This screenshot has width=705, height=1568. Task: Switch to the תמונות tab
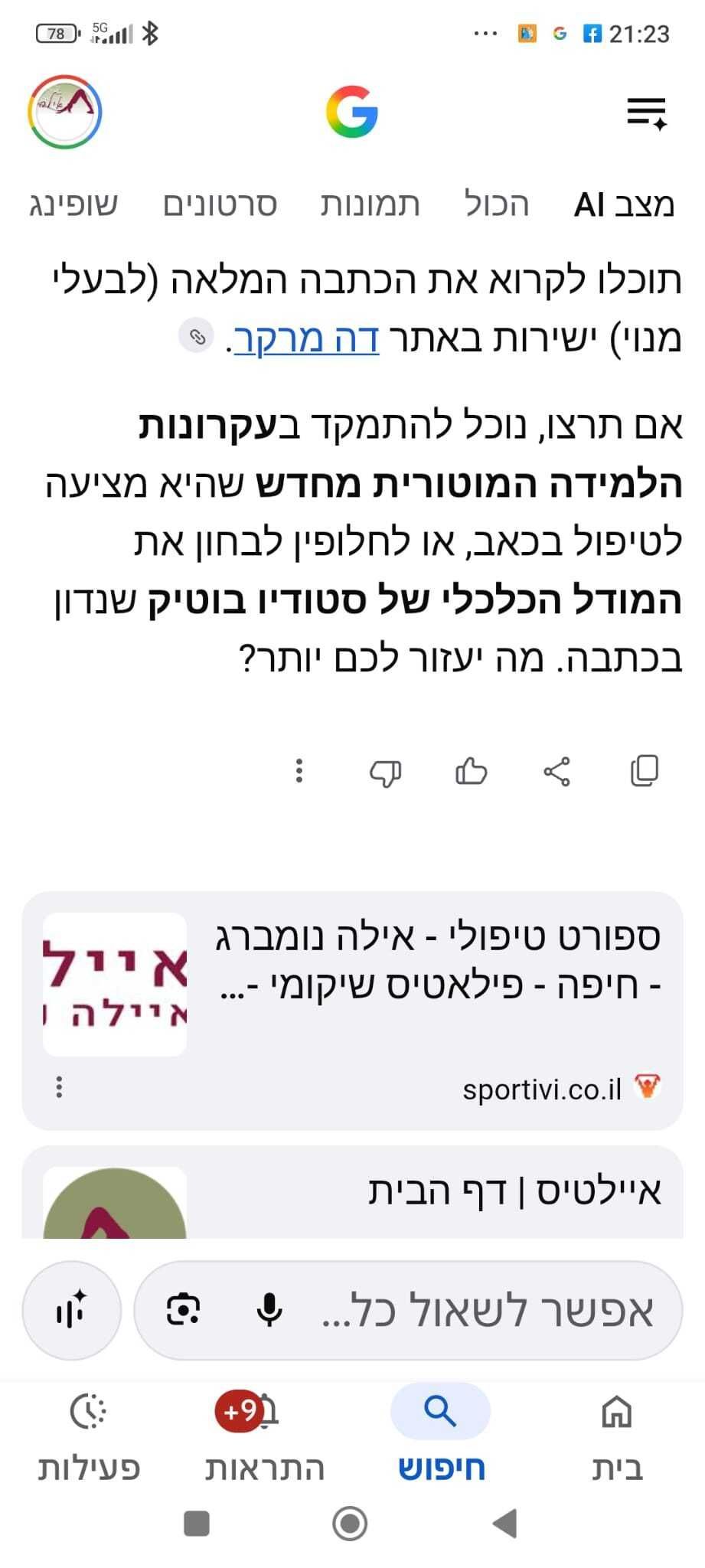tap(370, 204)
